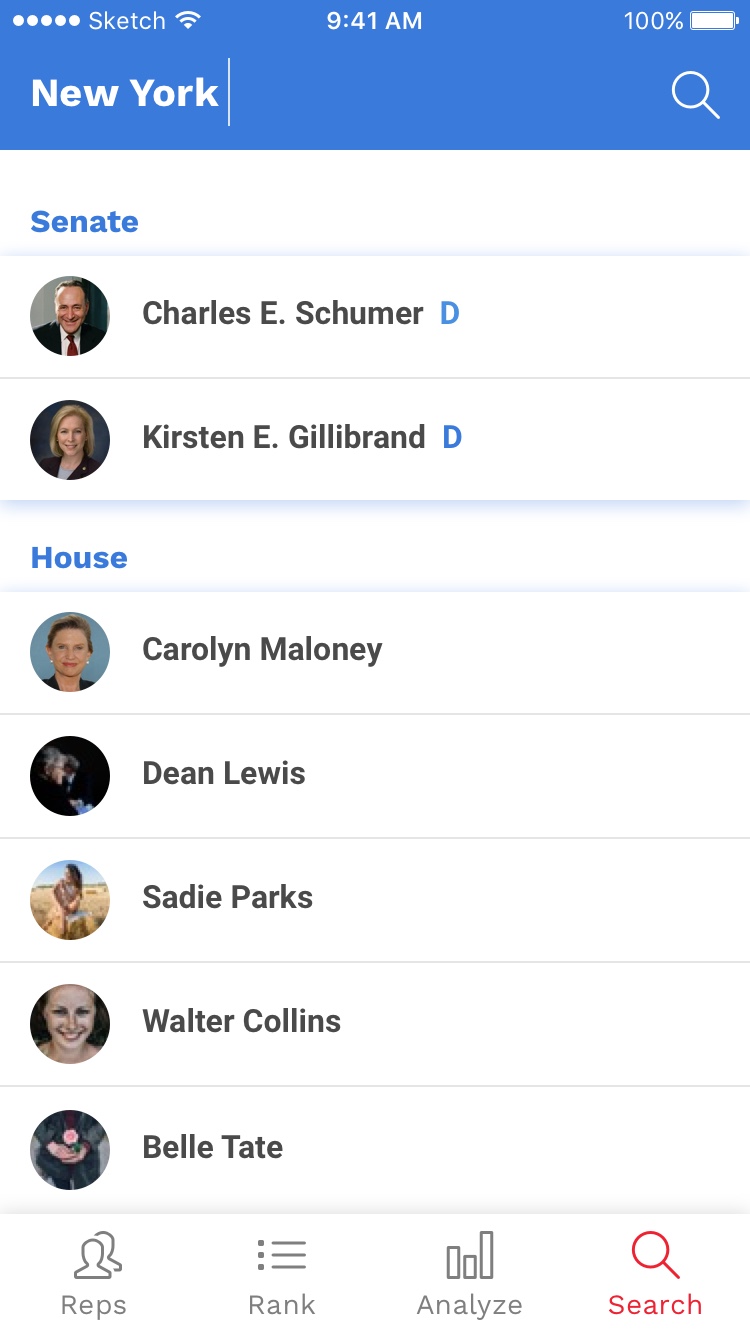
Task: Open Sadie Parks' representative page
Action: [x=228, y=898]
